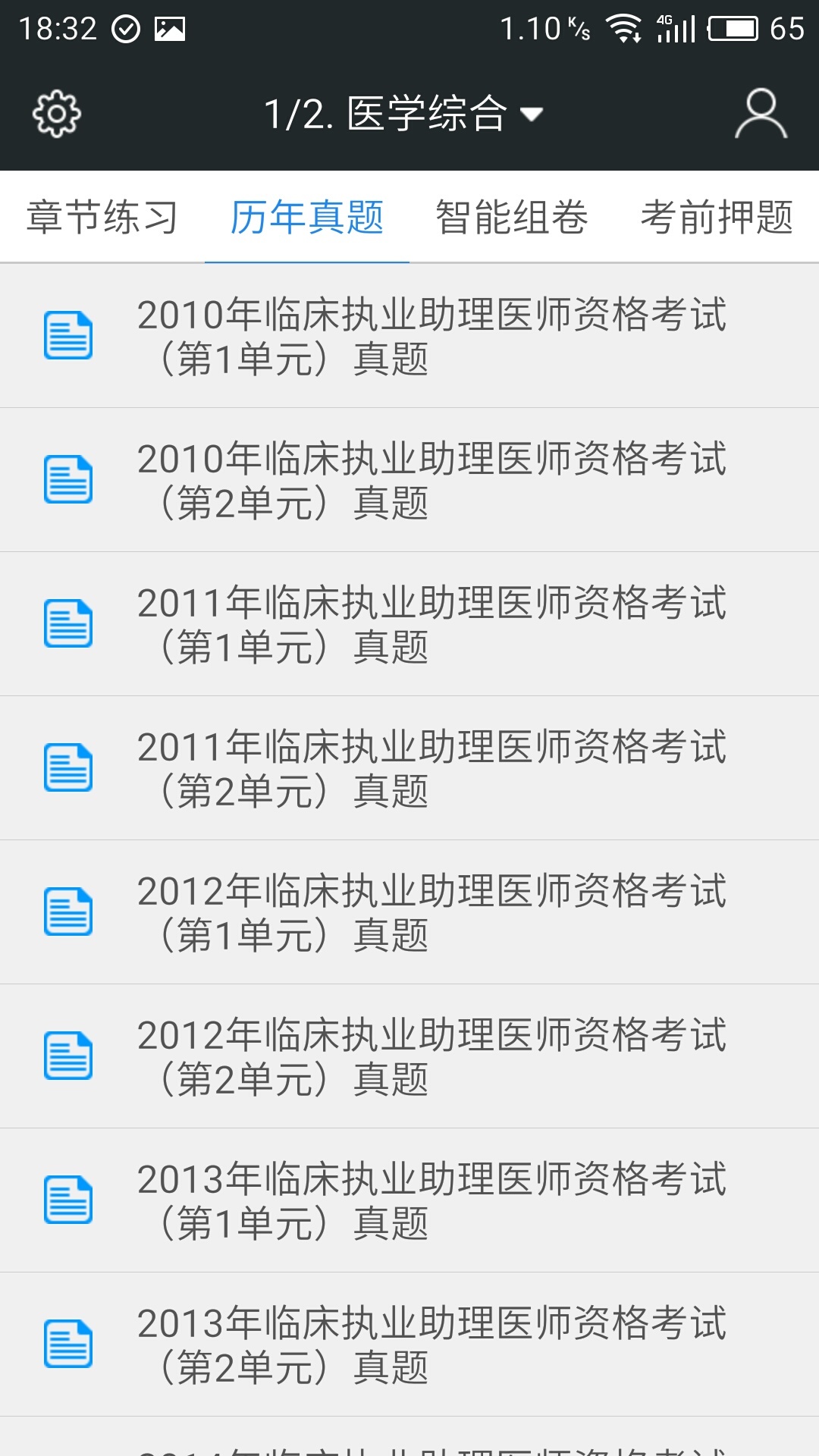Start the 2012年 第2单元 exam paper
The width and height of the screenshot is (819, 1456).
click(409, 1056)
